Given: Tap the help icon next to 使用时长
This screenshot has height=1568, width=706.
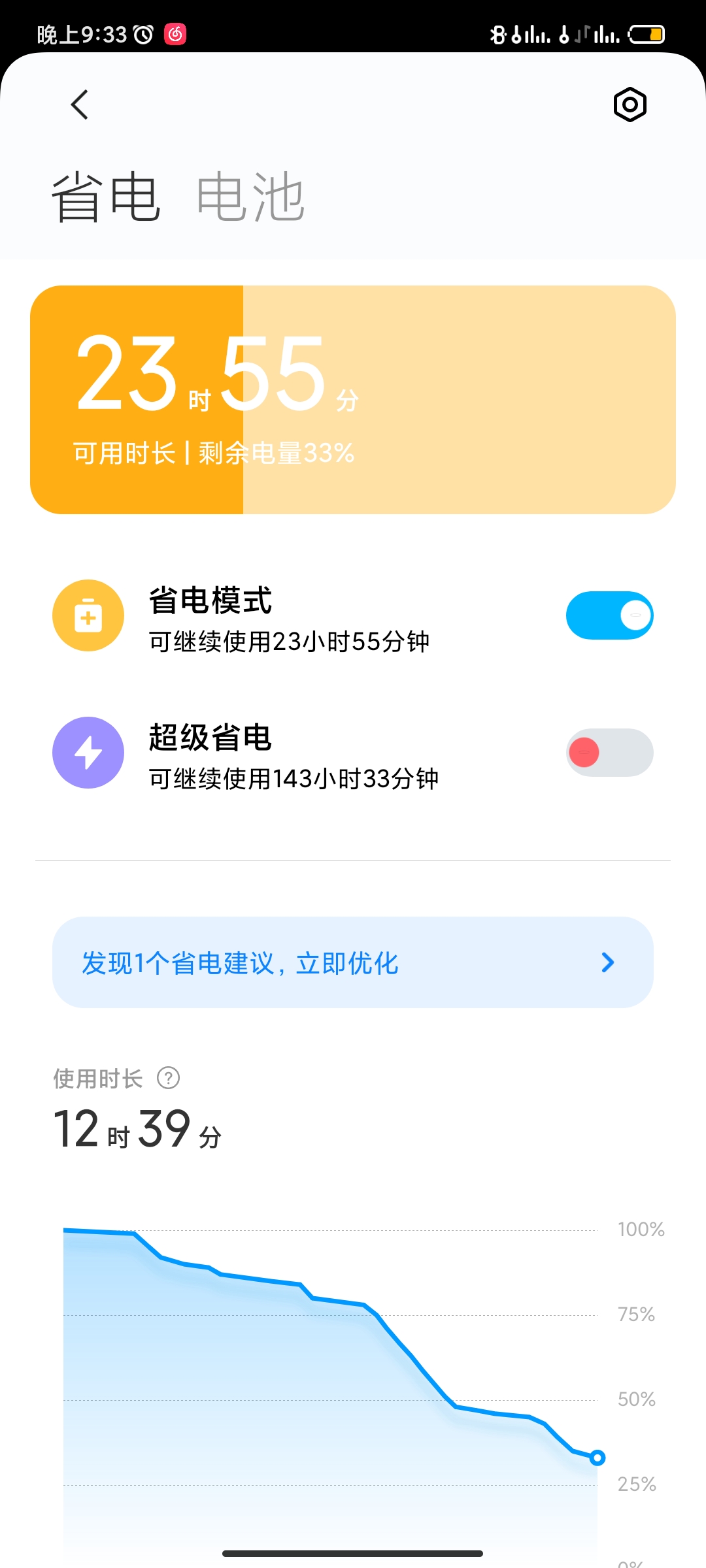Looking at the screenshot, I should click(169, 1078).
